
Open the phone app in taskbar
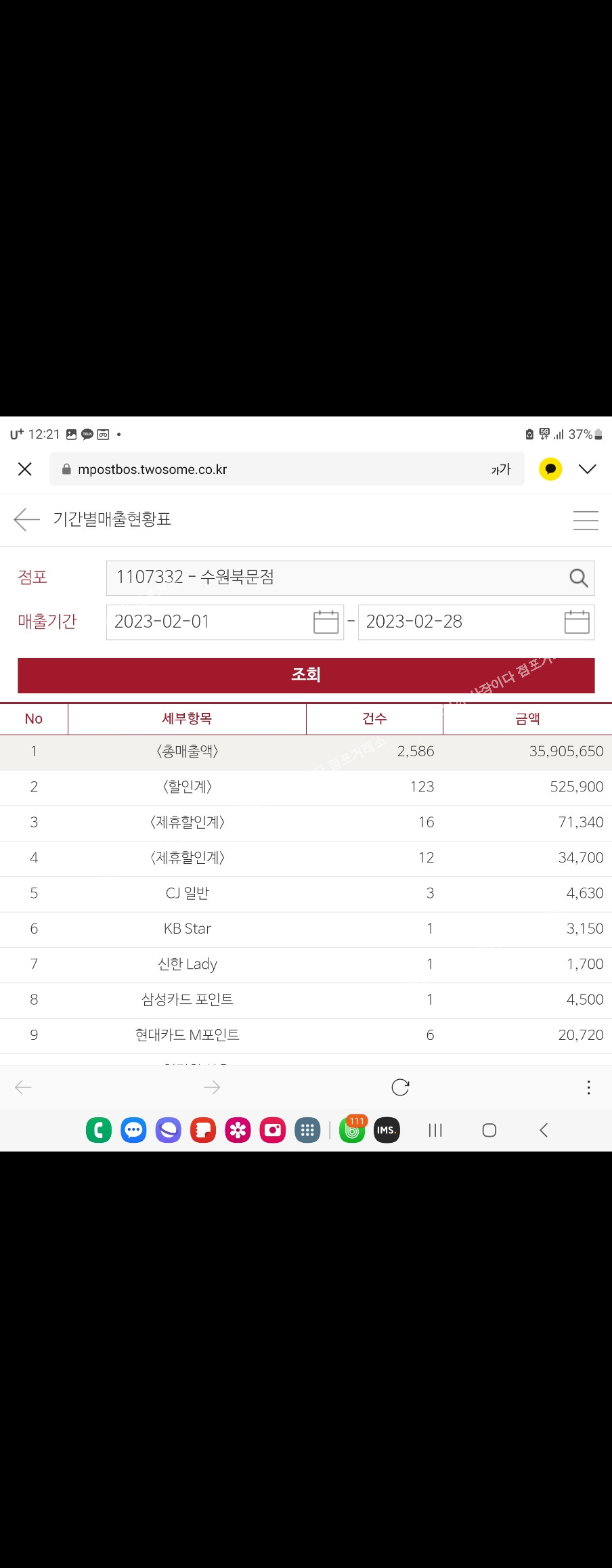(99, 1130)
